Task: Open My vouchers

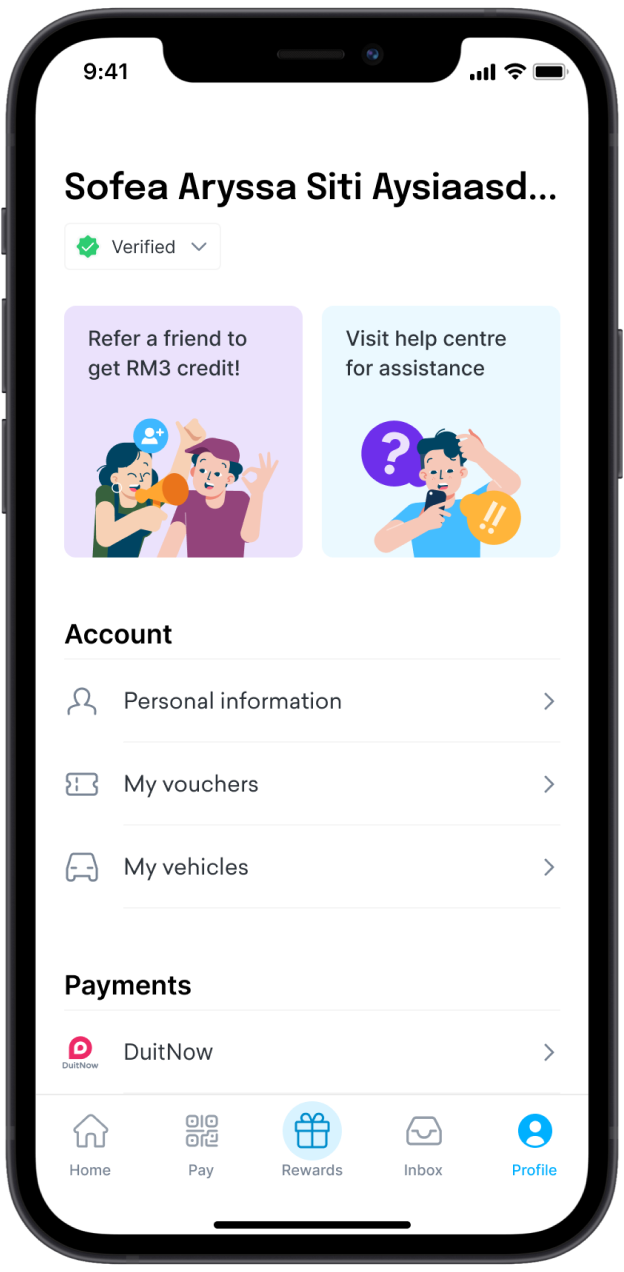Action: click(311, 784)
